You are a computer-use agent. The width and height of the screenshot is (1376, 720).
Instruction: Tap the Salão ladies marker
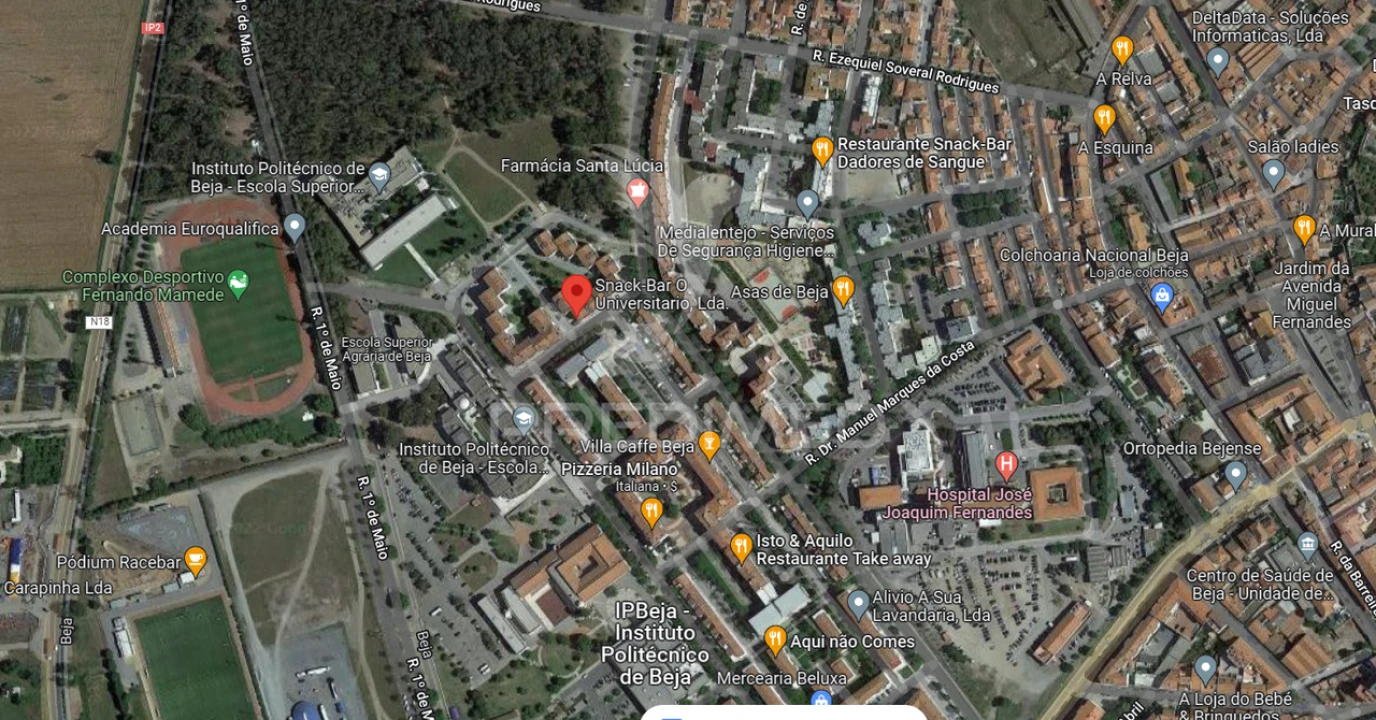tap(1273, 173)
